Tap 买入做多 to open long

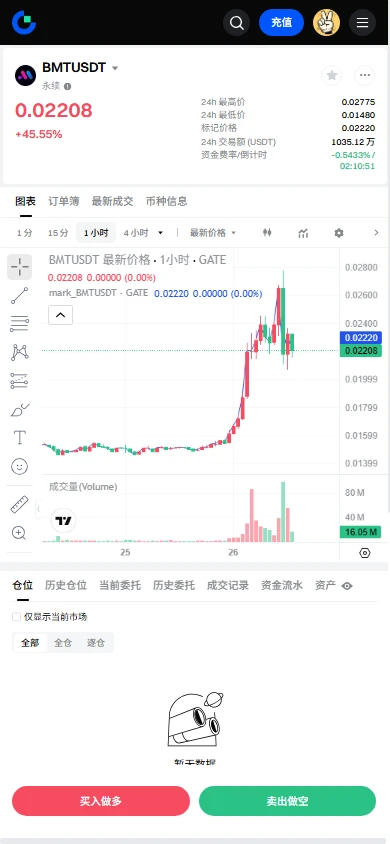point(101,801)
